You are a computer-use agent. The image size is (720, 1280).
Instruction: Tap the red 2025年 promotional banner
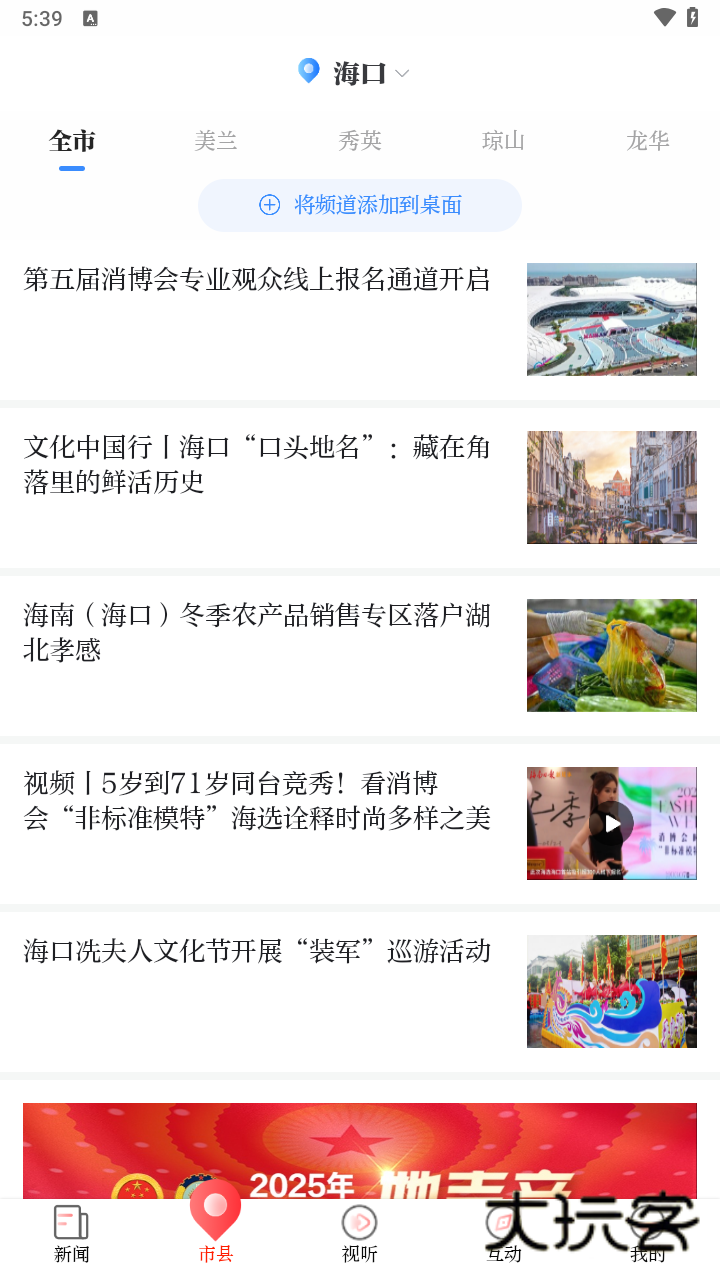coord(359,1150)
